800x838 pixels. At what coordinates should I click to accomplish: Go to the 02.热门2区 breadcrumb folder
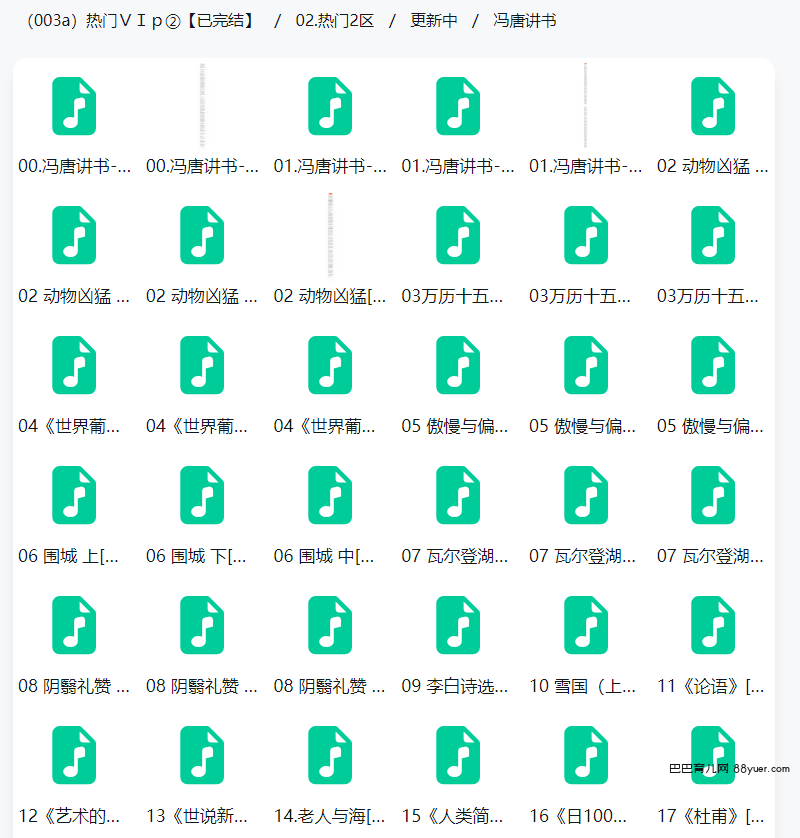pos(334,20)
